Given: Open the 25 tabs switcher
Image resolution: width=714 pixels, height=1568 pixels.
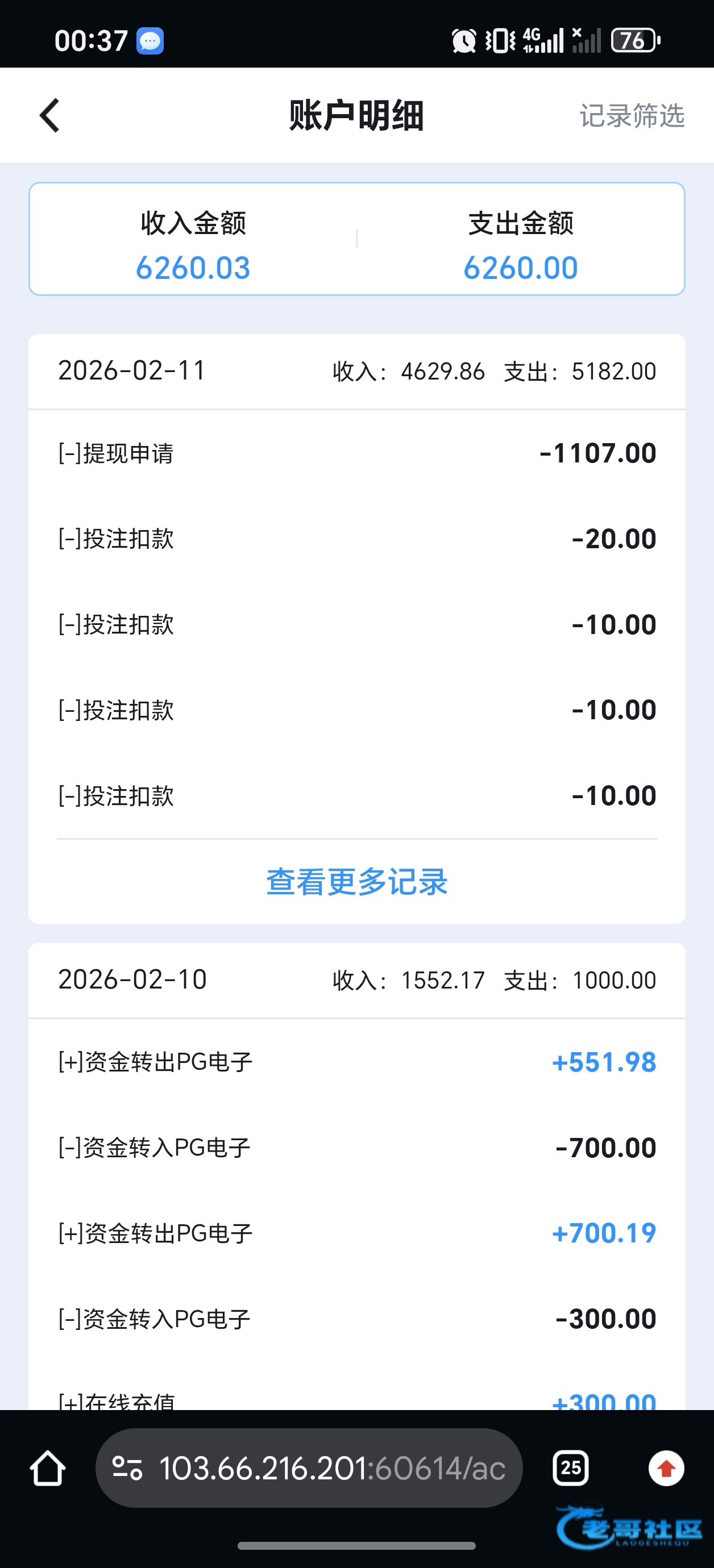Looking at the screenshot, I should (x=570, y=1468).
